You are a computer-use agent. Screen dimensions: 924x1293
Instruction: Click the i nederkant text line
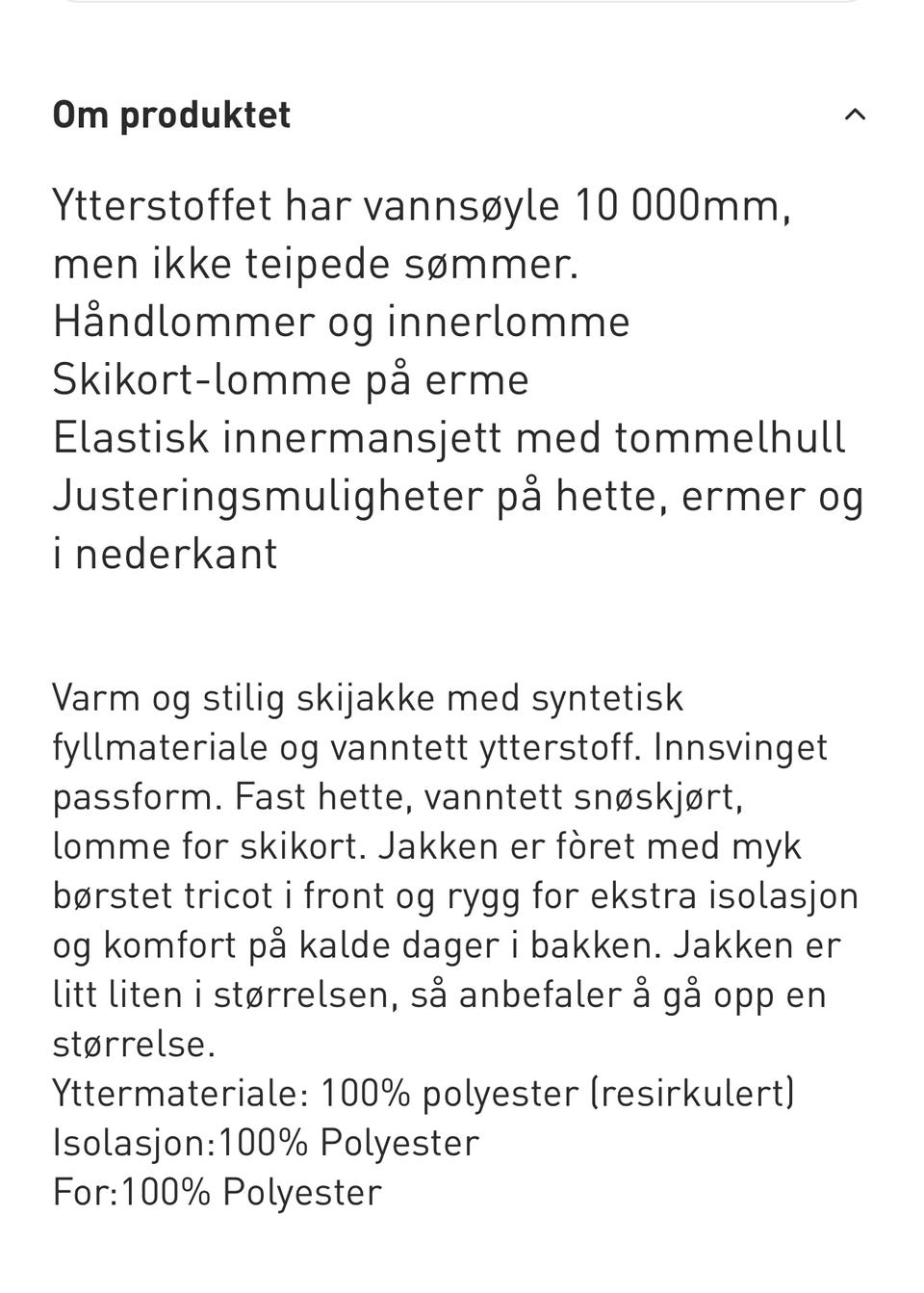(x=164, y=553)
